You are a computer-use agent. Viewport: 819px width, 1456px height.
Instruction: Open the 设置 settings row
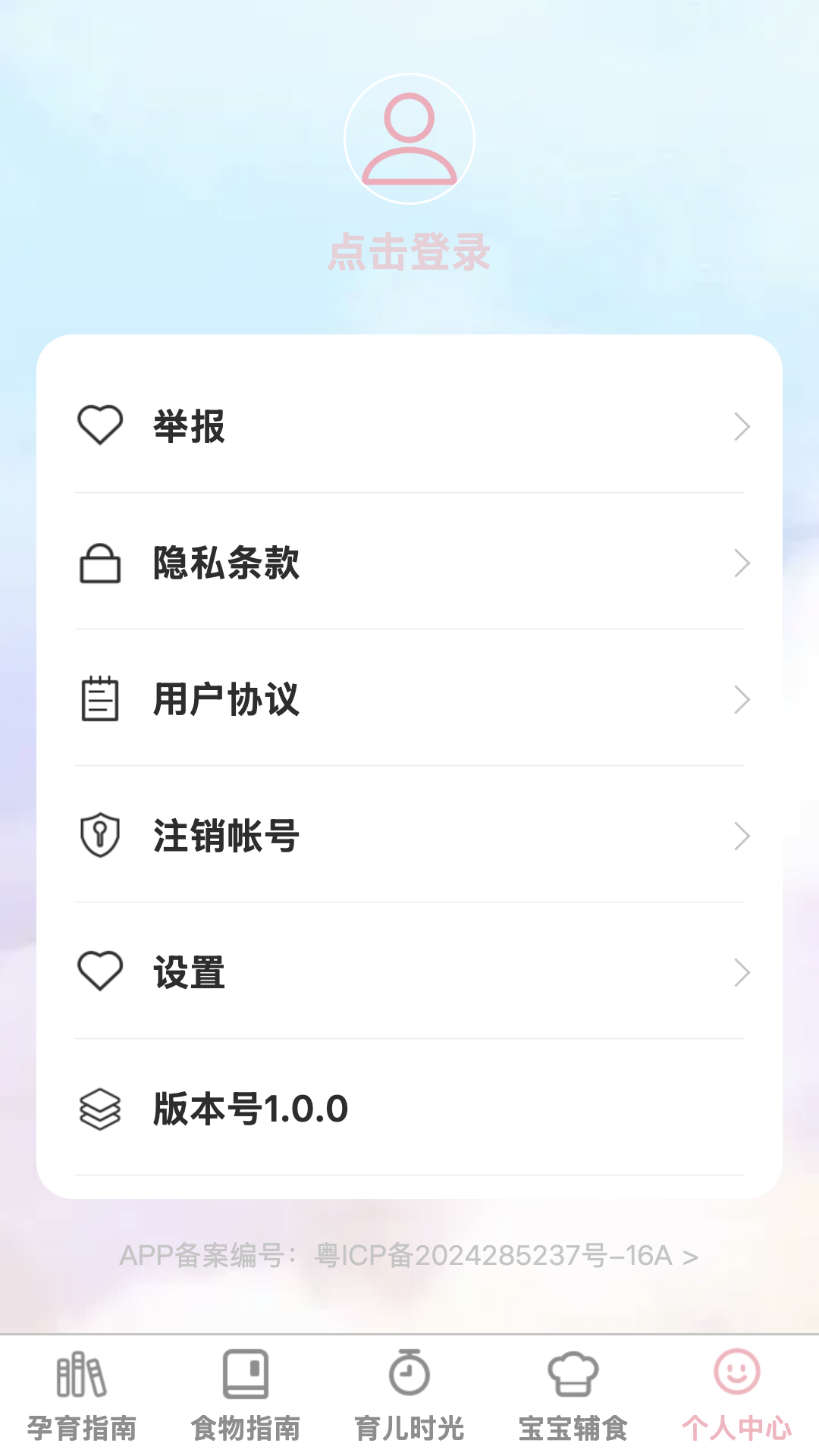[409, 972]
